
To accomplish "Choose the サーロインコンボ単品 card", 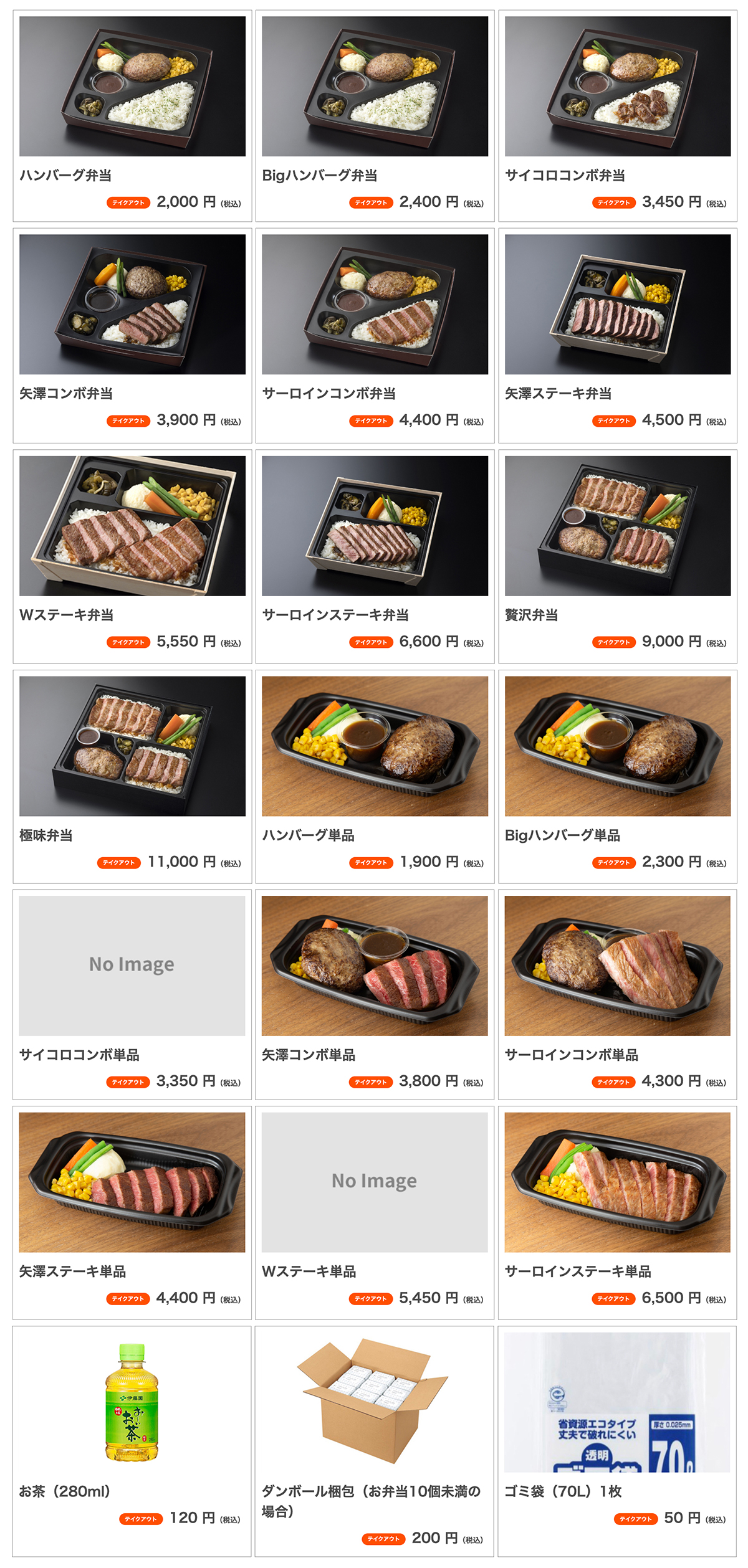I will (618, 995).
